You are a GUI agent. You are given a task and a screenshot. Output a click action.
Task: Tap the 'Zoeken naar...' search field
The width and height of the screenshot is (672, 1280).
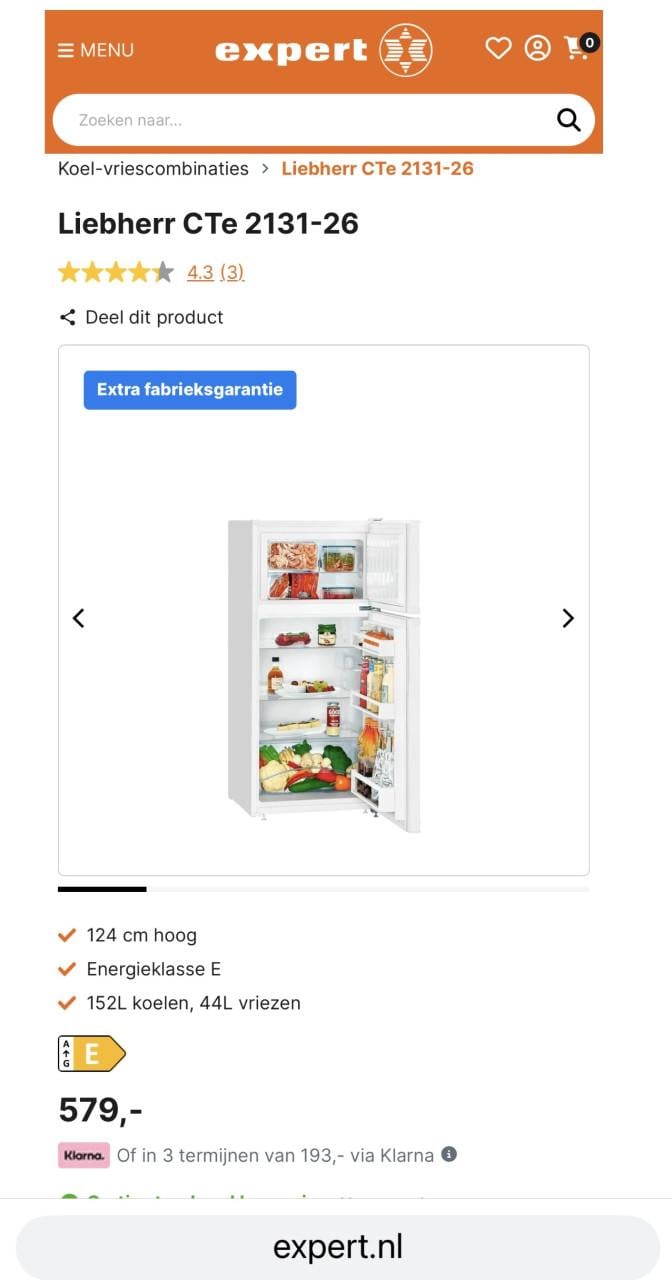[x=300, y=120]
